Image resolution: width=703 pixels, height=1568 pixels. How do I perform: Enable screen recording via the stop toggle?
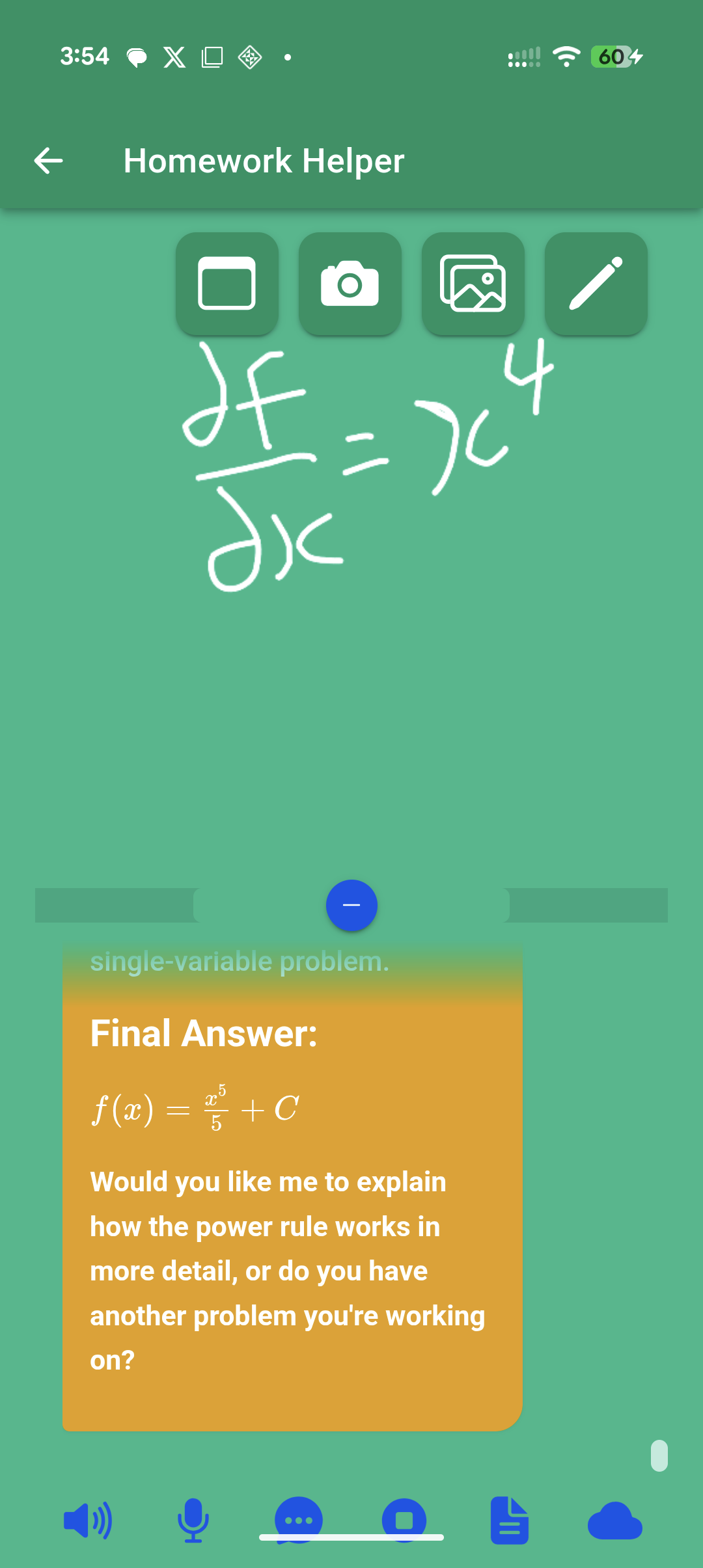(x=404, y=1519)
